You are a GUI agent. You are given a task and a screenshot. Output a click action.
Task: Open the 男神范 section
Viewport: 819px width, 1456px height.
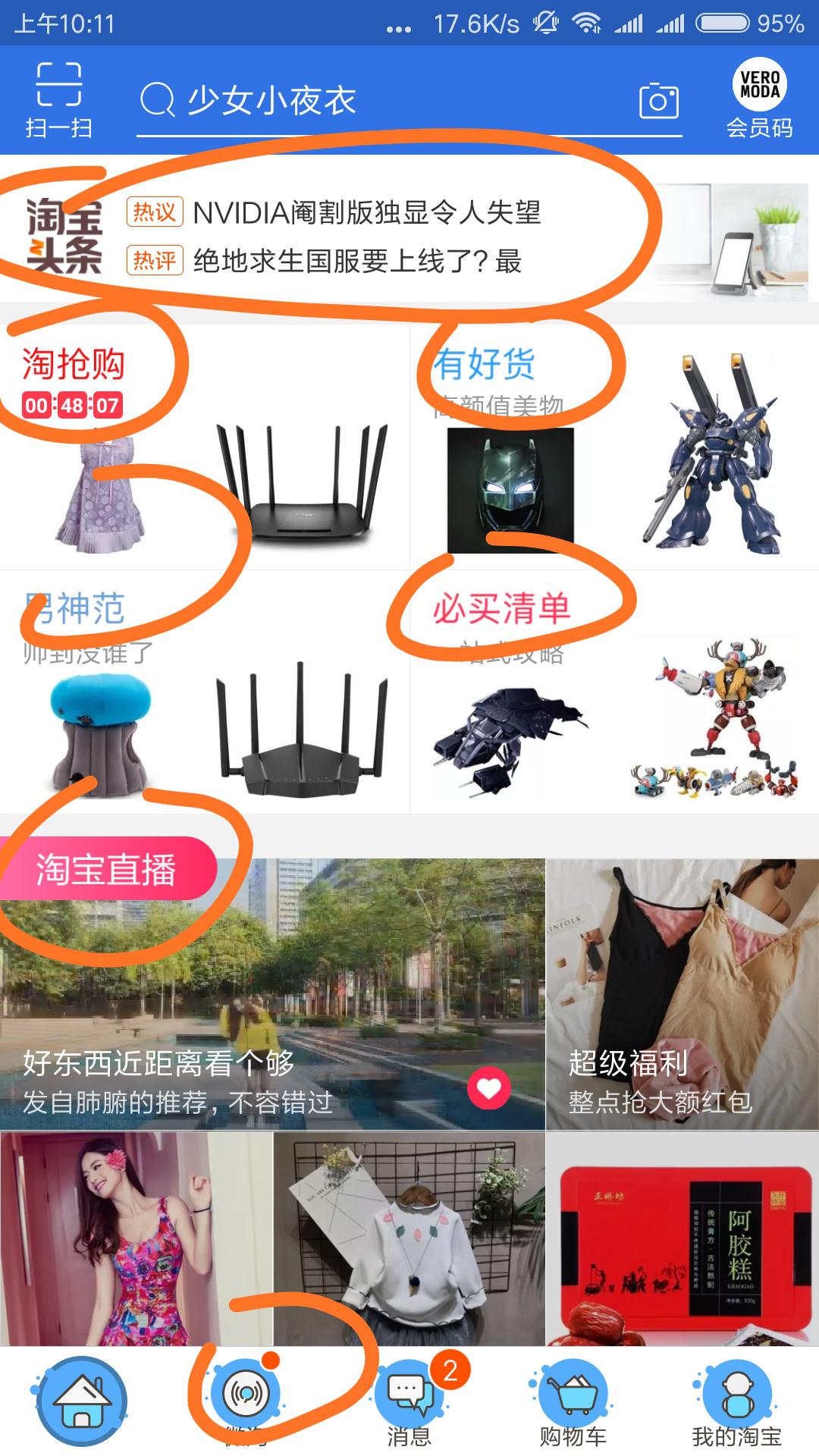pos(74,610)
